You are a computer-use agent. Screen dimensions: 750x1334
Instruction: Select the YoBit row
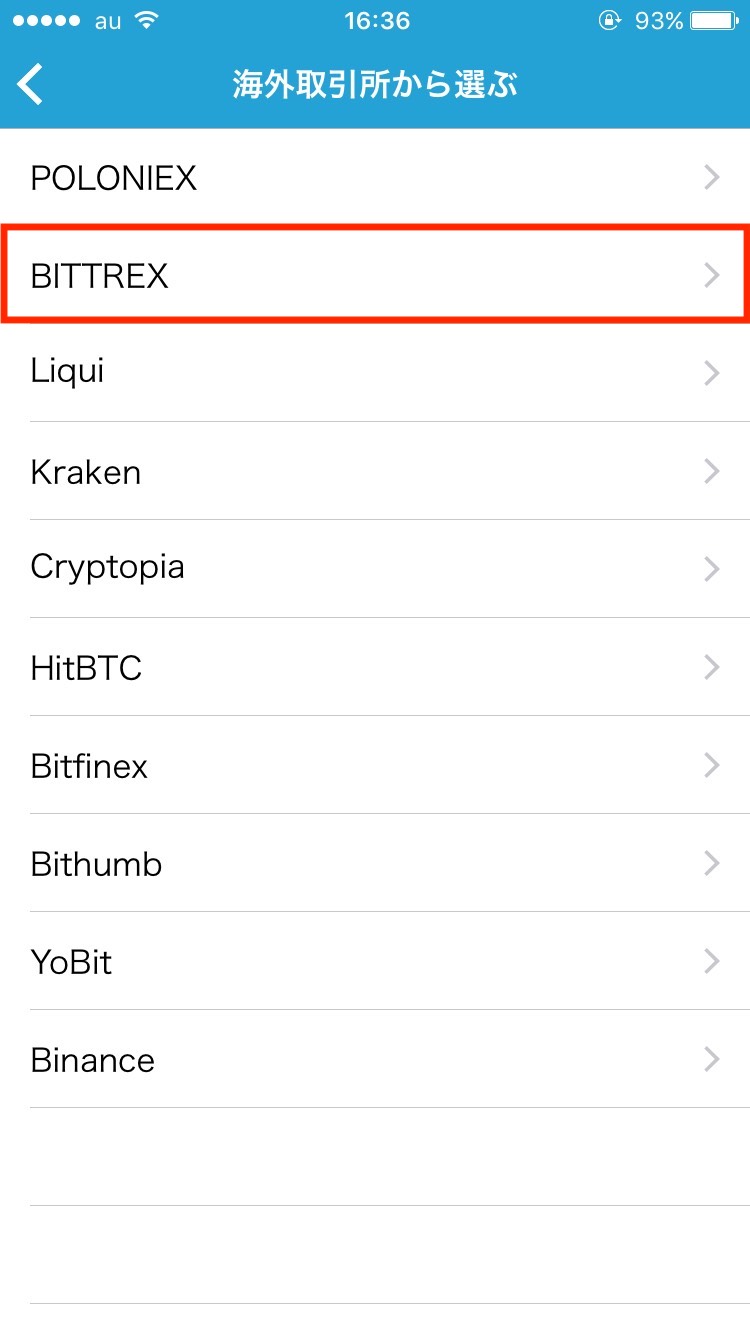pos(375,961)
